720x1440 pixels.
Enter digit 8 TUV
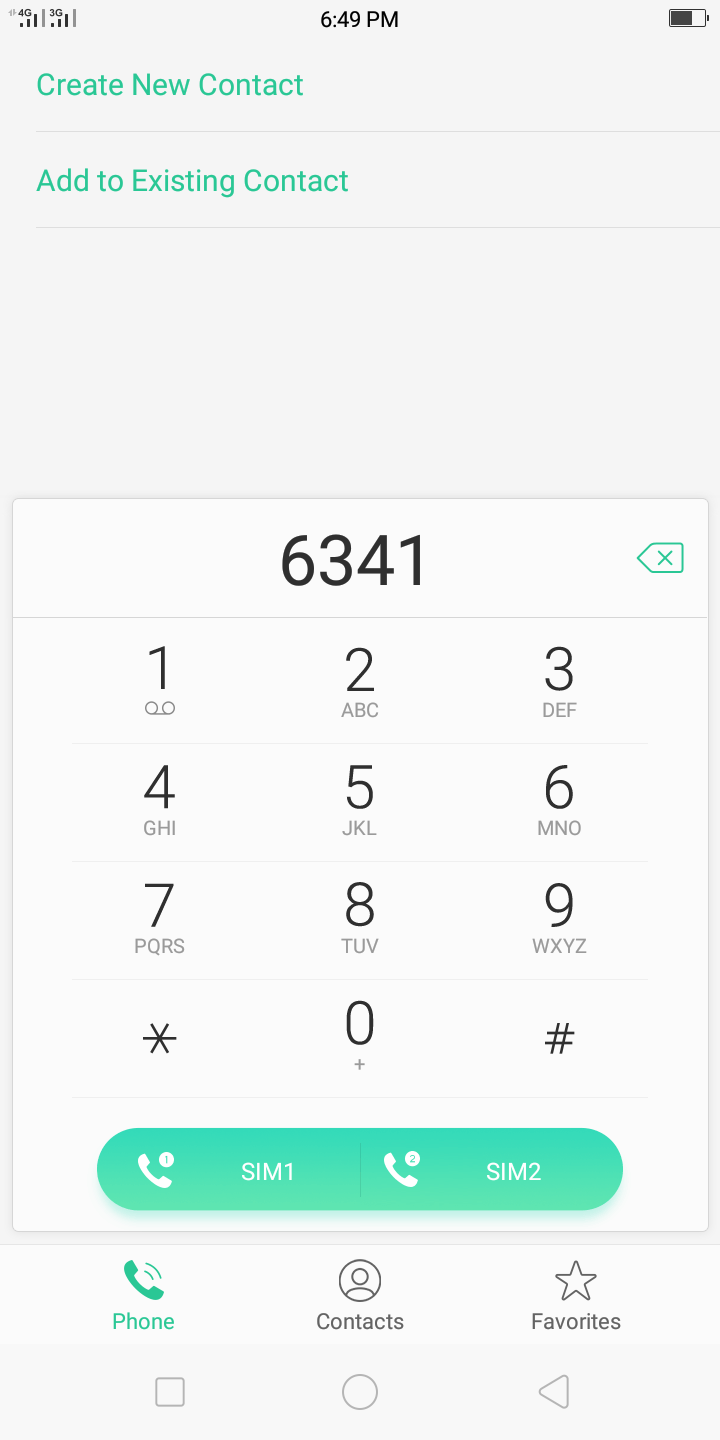360,917
